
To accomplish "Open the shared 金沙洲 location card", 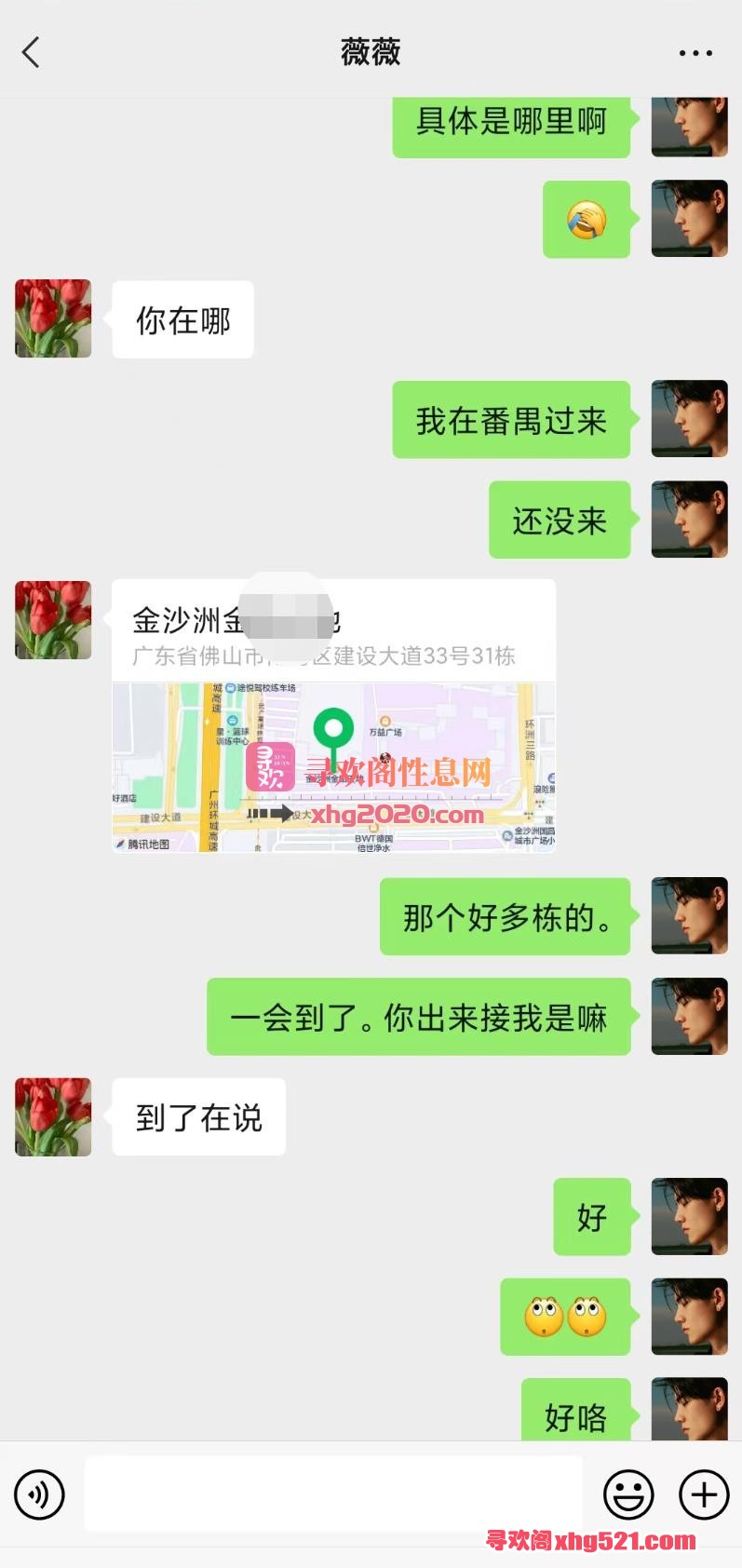I will (334, 716).
